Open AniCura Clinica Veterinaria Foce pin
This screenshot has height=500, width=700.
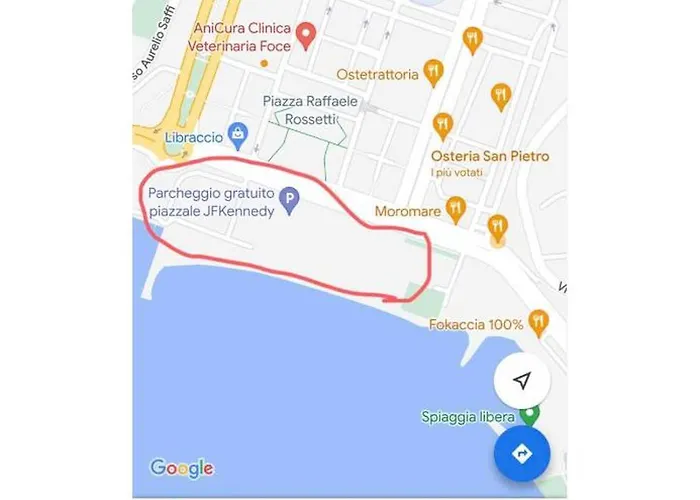309,35
